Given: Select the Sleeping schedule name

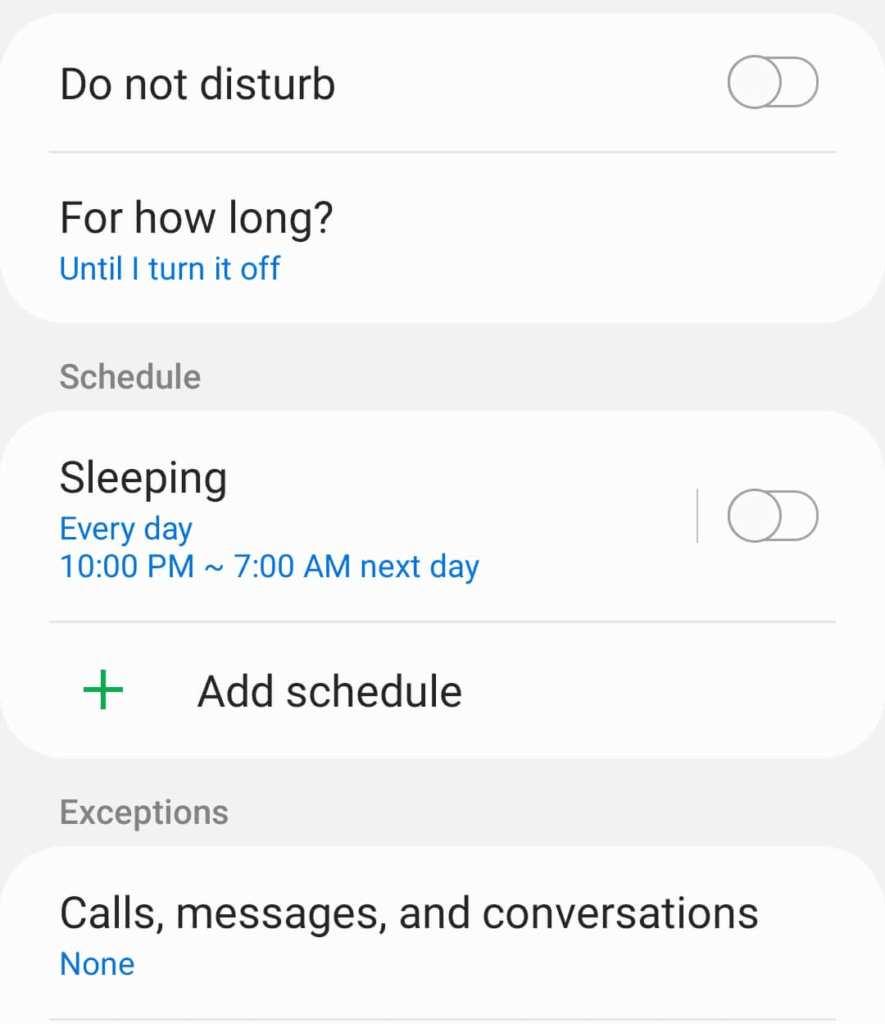Looking at the screenshot, I should pos(143,477).
